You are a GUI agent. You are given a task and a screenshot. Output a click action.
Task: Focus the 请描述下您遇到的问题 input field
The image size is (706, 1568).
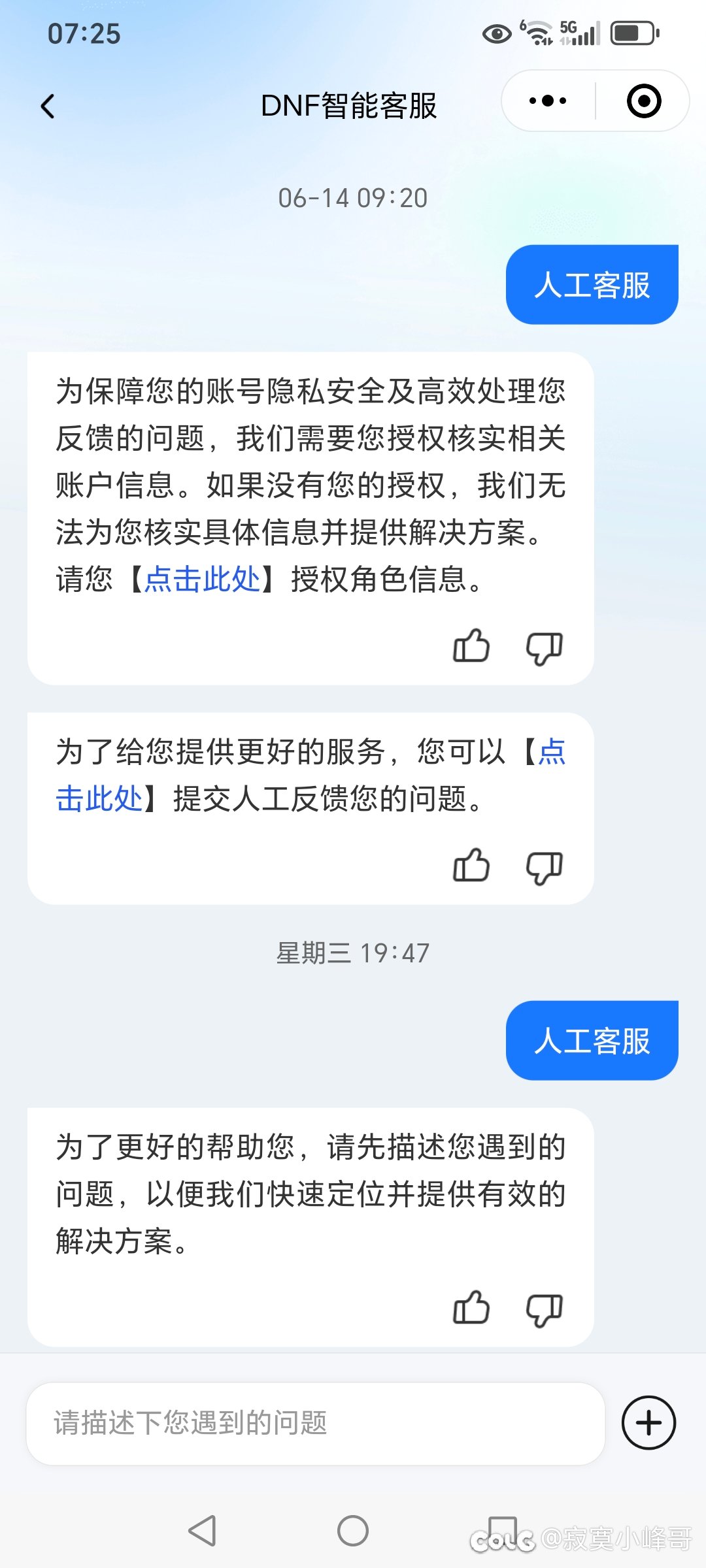point(315,1424)
